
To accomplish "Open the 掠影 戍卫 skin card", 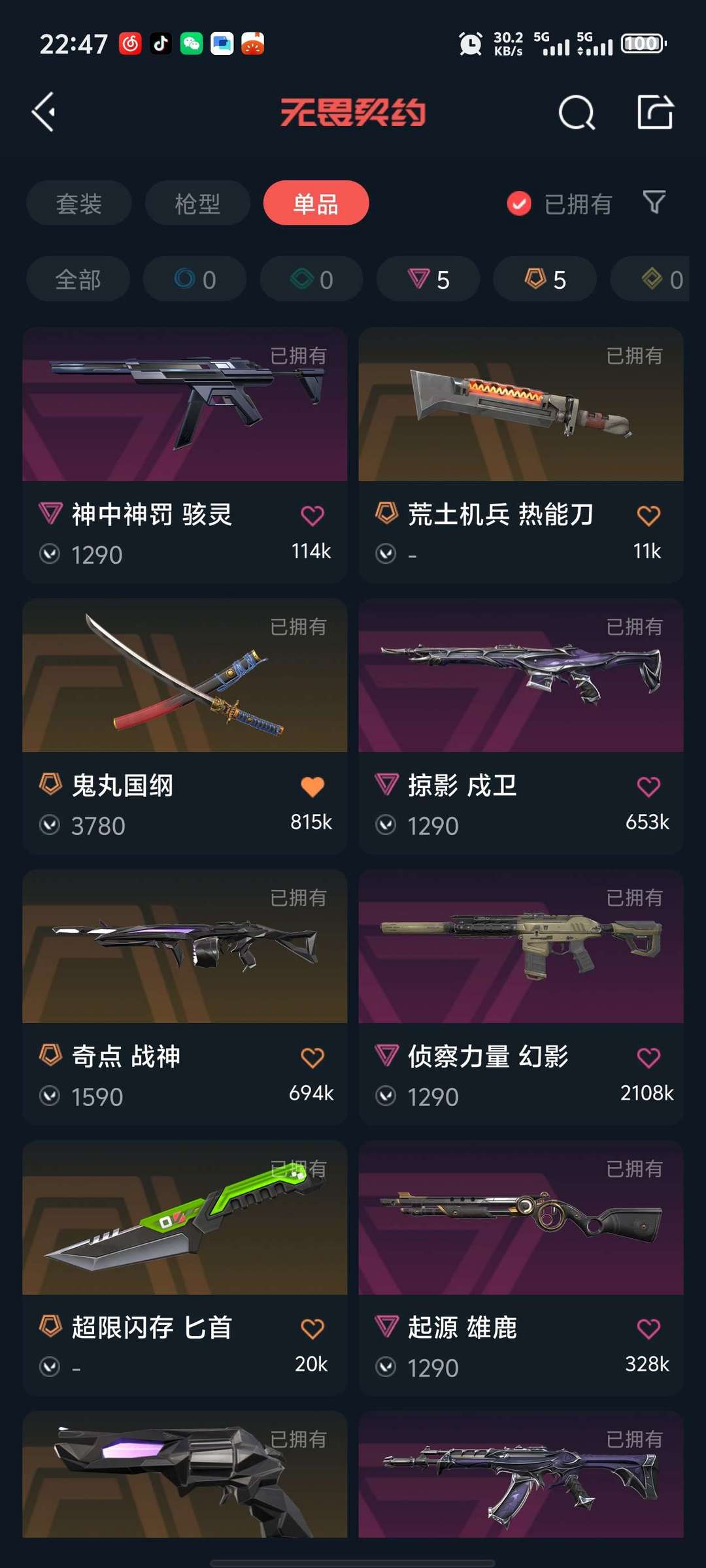I will tap(520, 676).
